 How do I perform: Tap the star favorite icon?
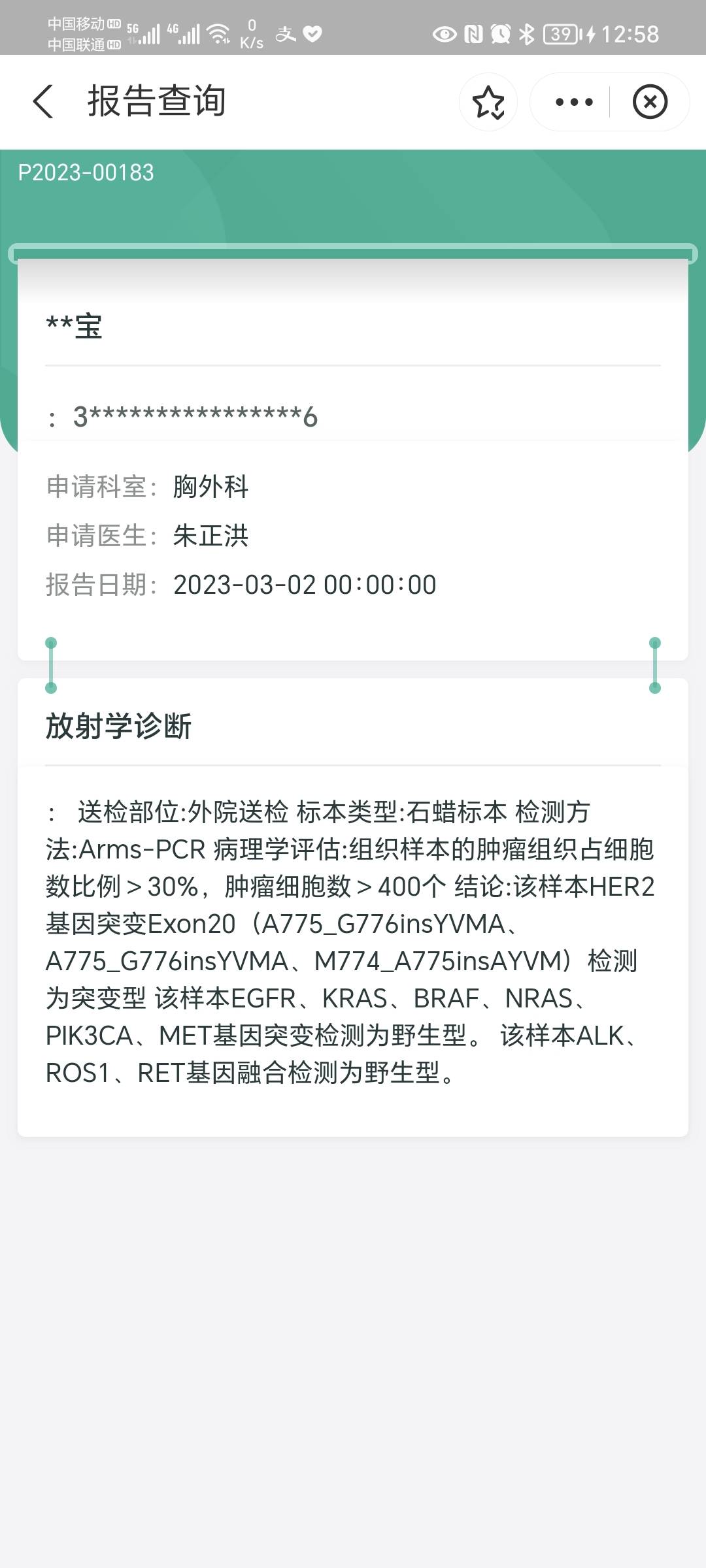488,102
